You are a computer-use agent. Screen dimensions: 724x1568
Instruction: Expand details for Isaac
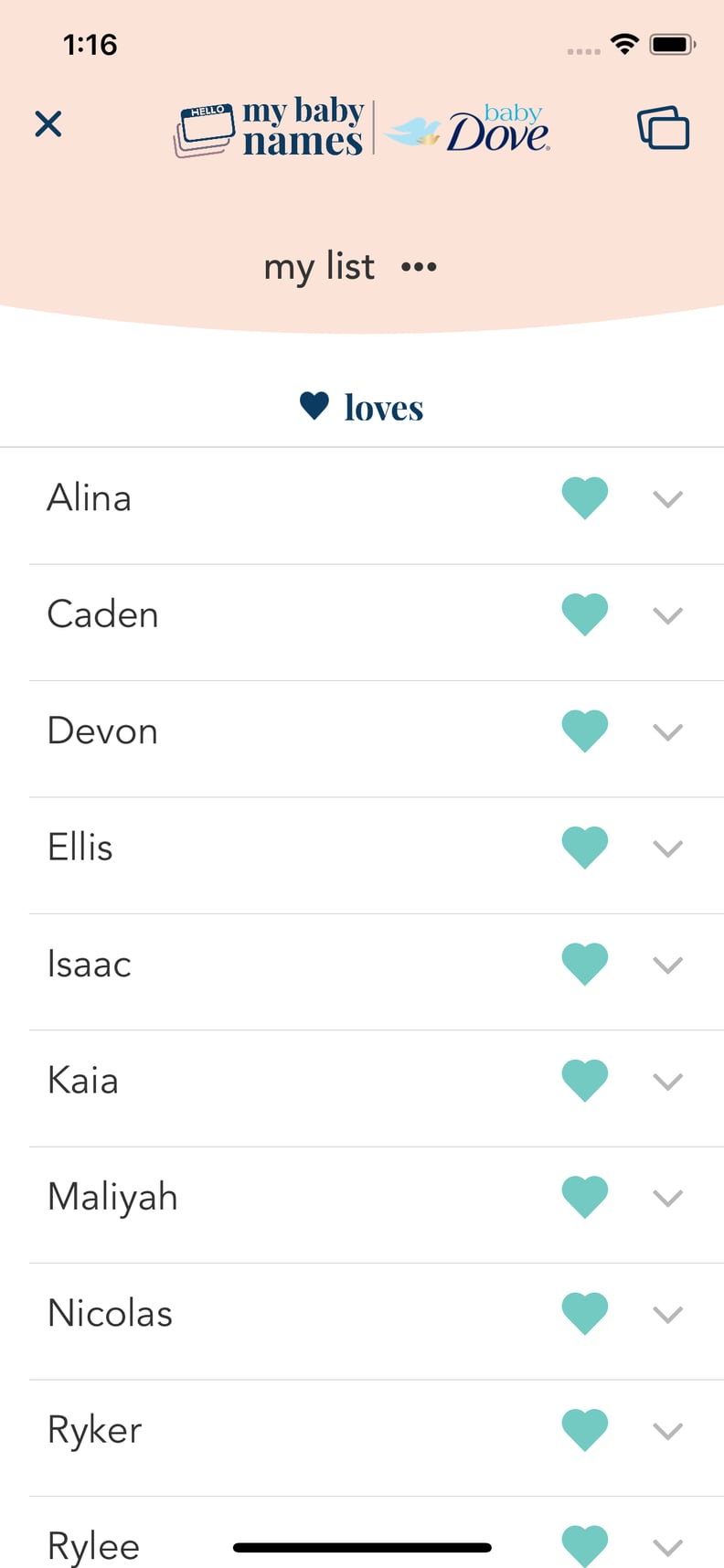click(x=668, y=965)
